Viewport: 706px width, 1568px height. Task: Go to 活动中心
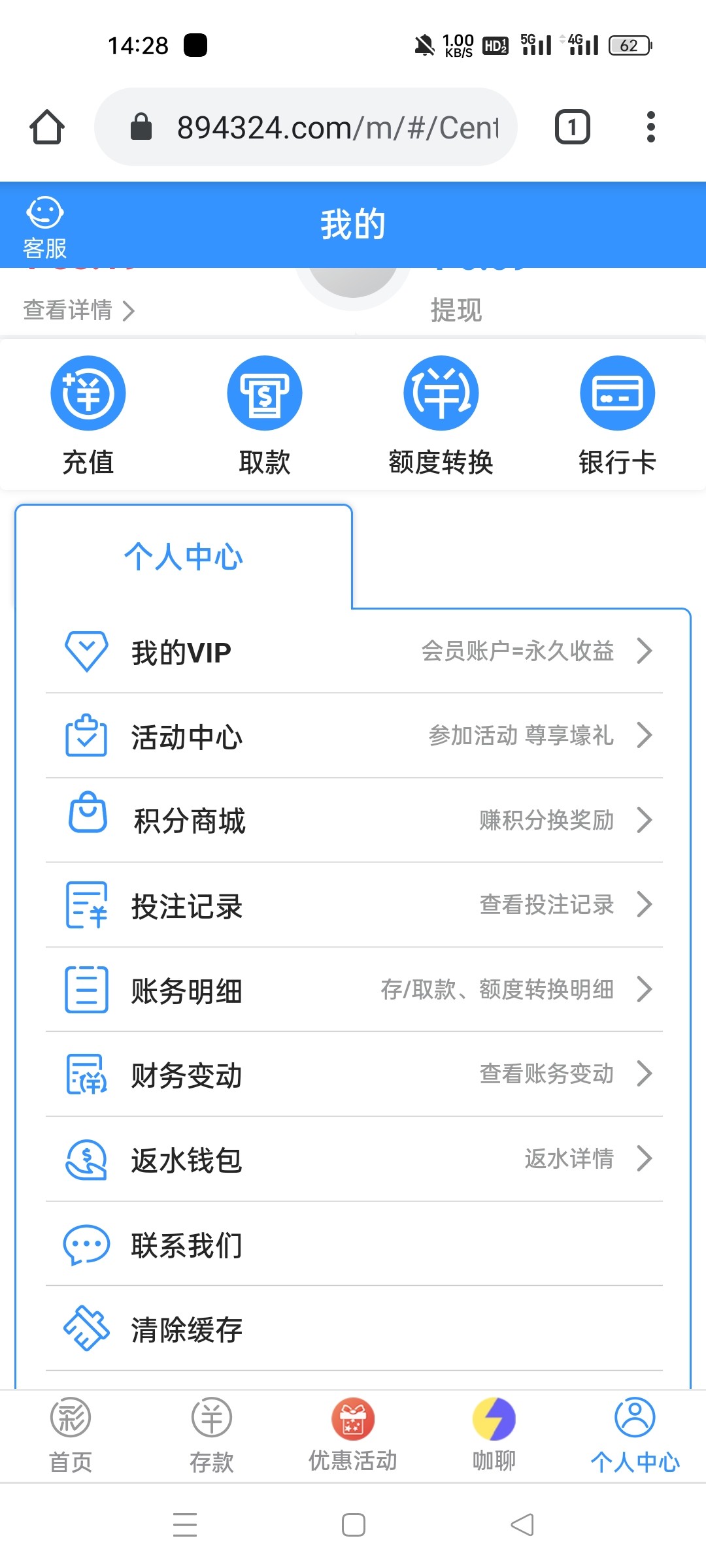point(354,736)
